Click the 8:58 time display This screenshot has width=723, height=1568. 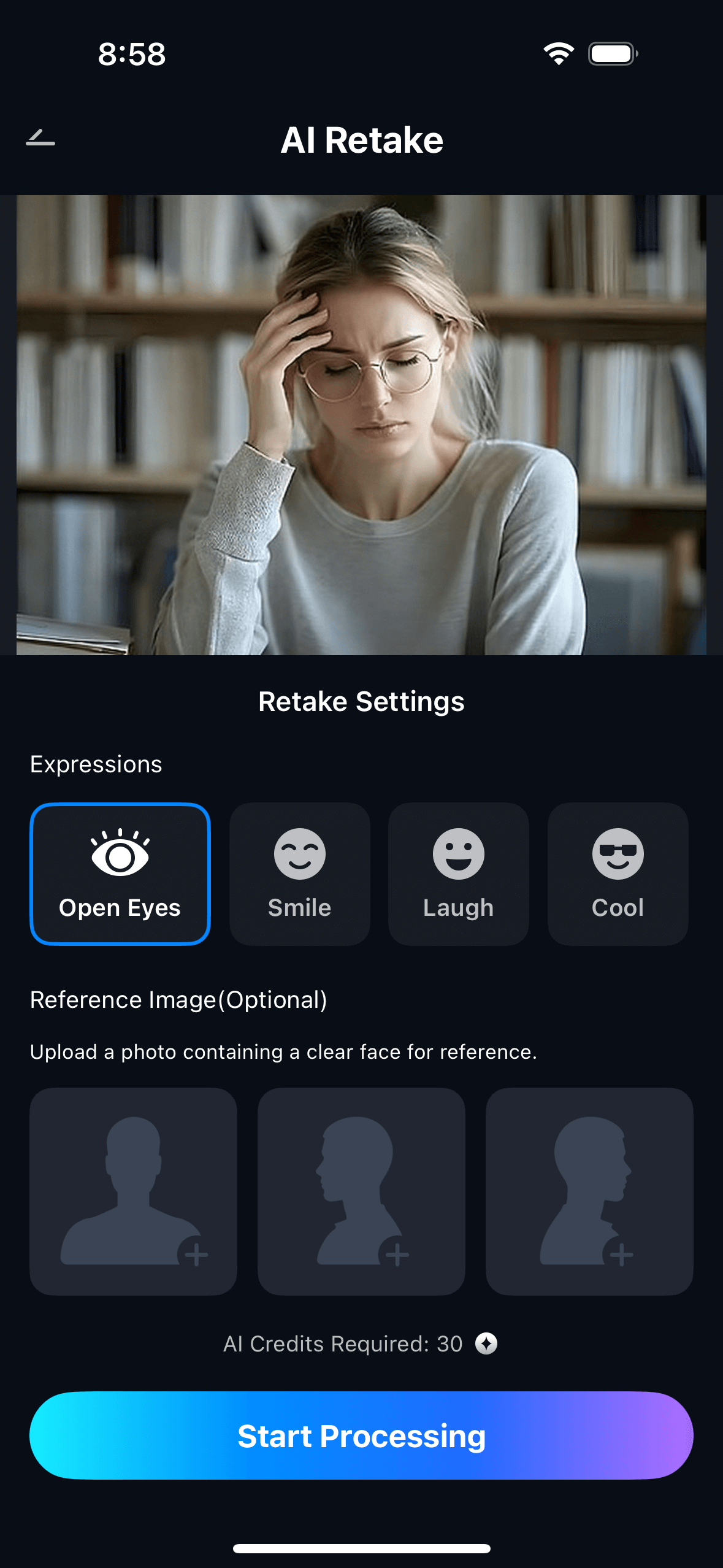[x=131, y=54]
